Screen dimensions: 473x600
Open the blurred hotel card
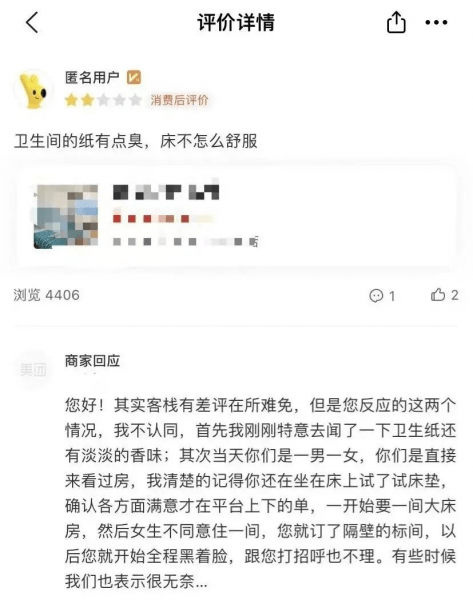[236, 217]
